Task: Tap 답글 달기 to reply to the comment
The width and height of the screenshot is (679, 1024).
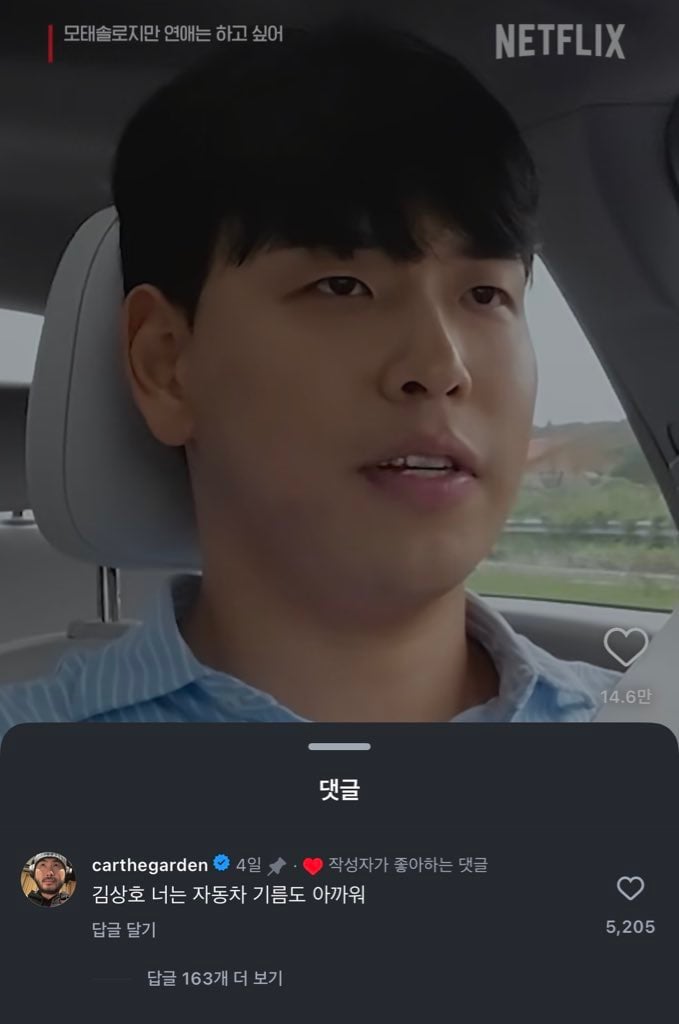Action: pos(123,930)
